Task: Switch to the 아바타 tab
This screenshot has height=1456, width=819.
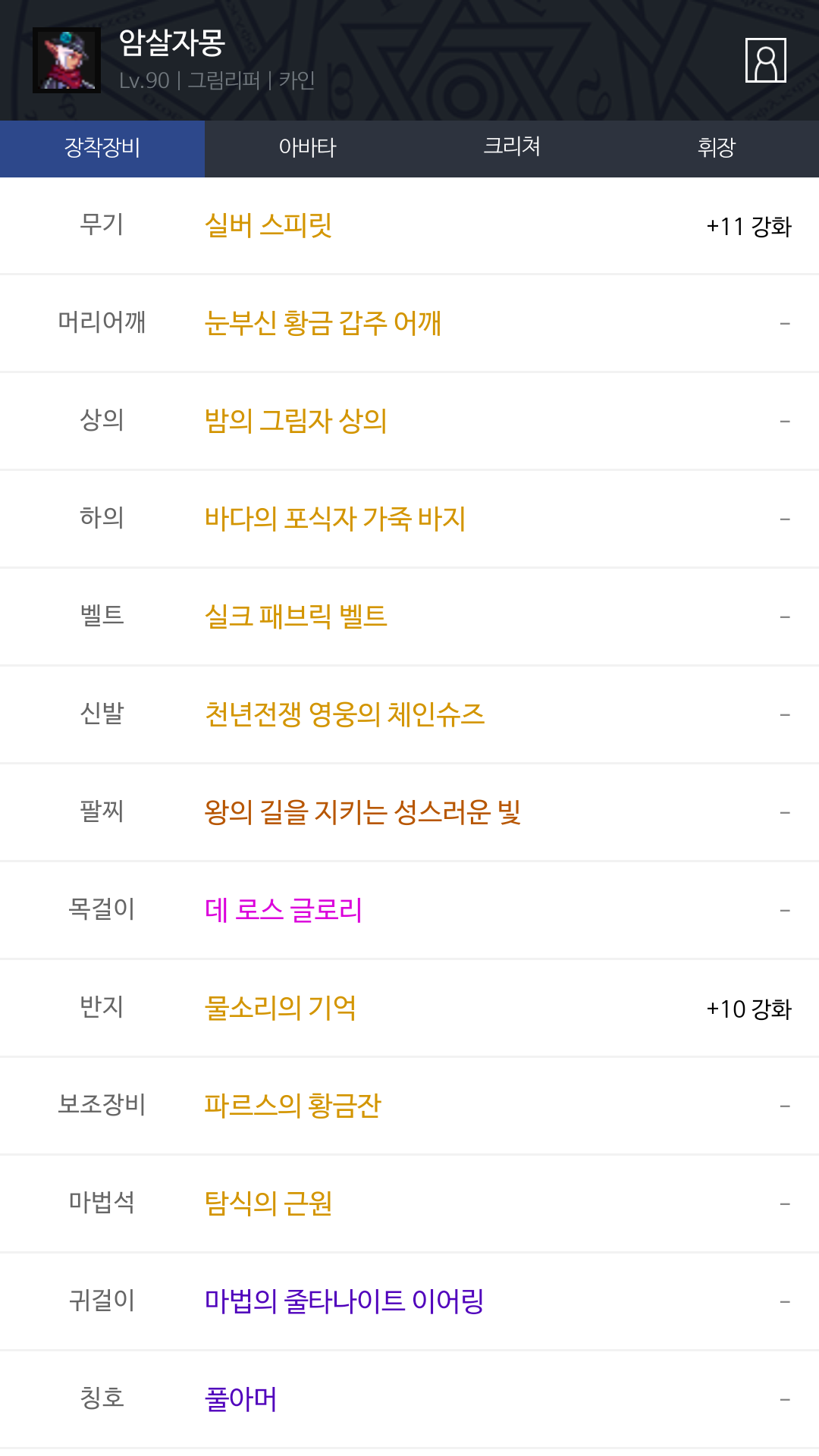Action: point(307,148)
